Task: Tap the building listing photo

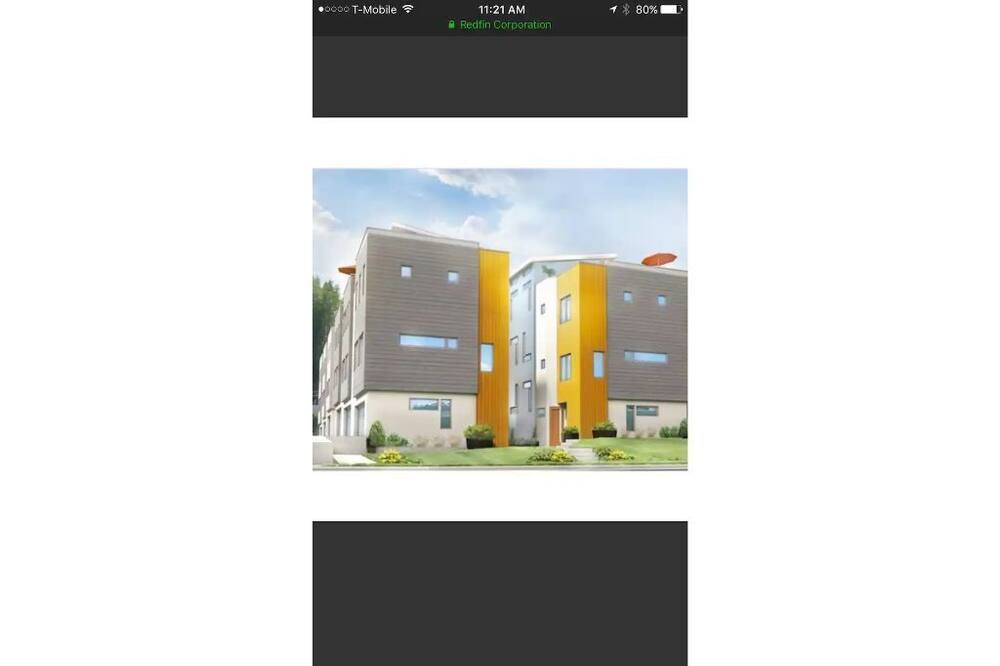Action: (x=499, y=319)
